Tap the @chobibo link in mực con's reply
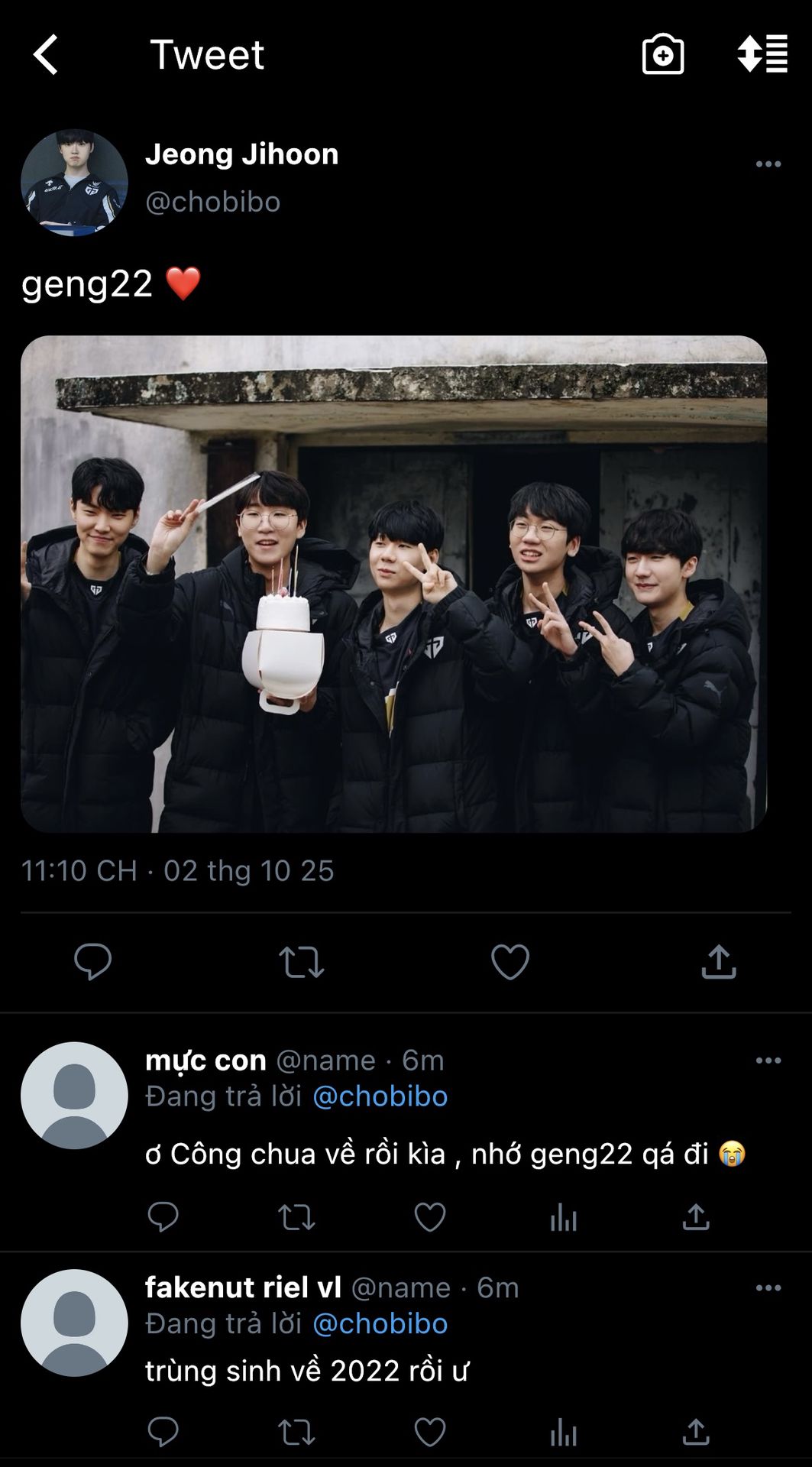 [380, 1096]
